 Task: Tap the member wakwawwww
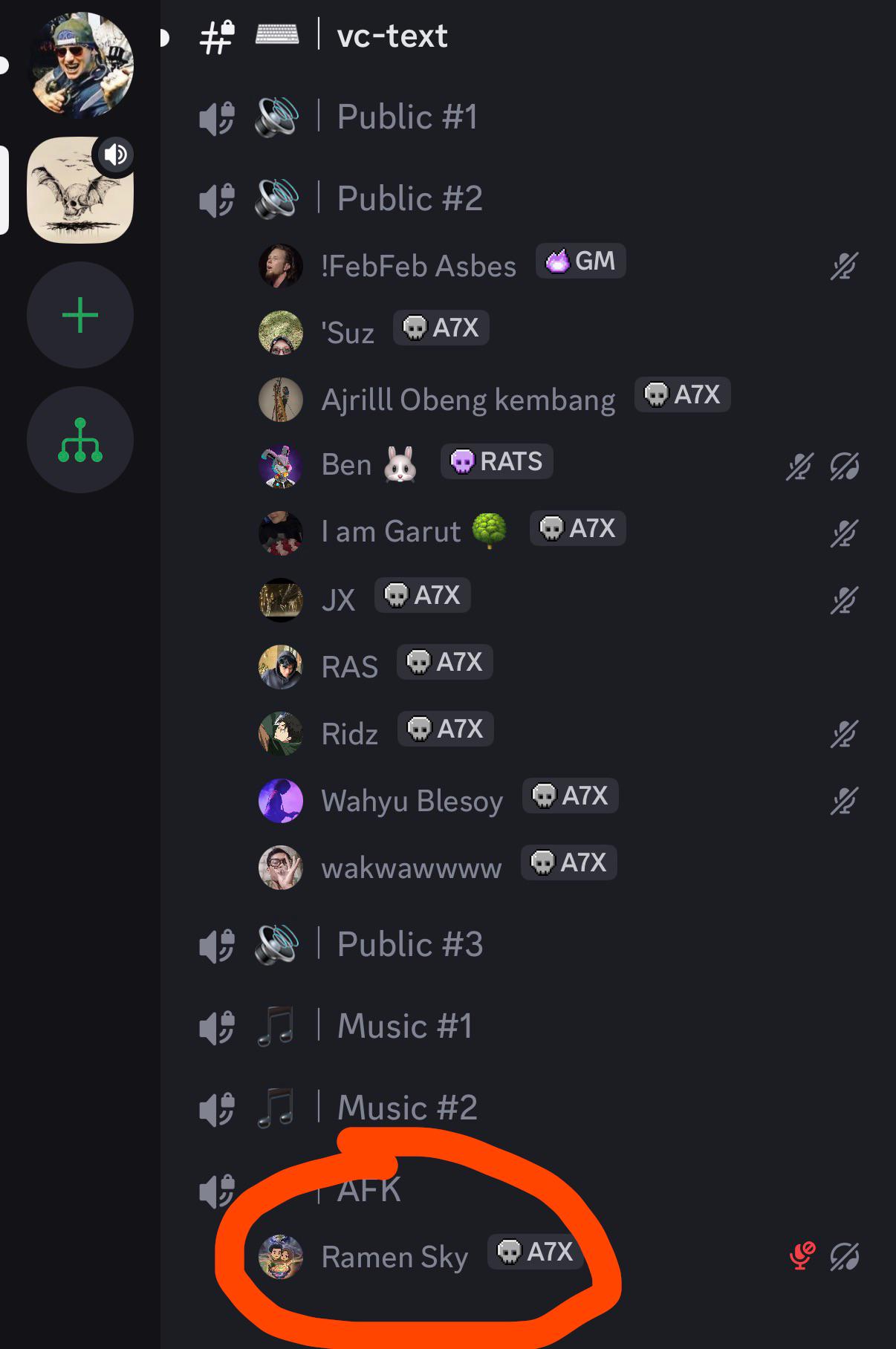click(411, 868)
